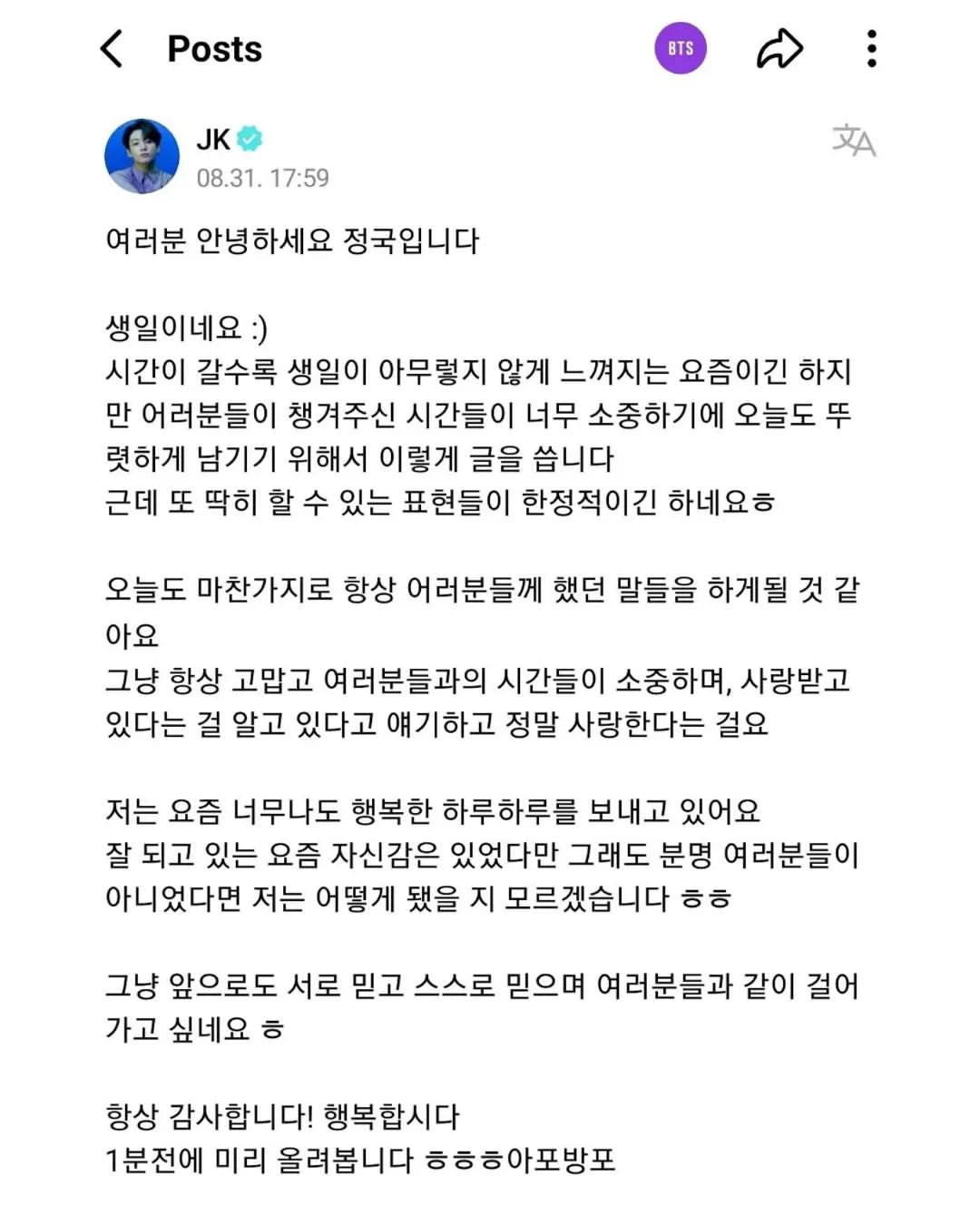Open the BTS community badge

pos(681,49)
